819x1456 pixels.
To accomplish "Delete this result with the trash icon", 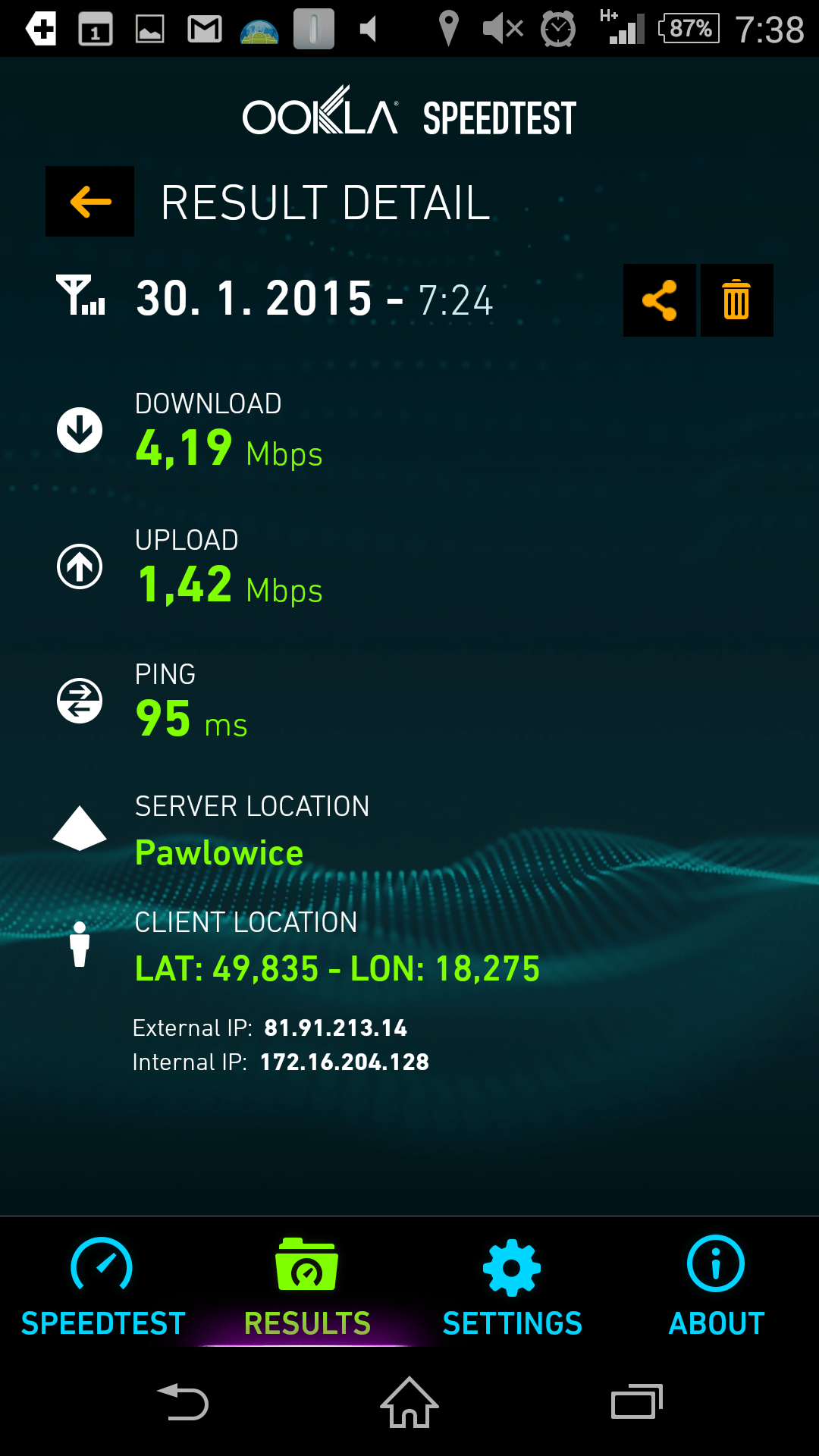I will pyautogui.click(x=736, y=300).
